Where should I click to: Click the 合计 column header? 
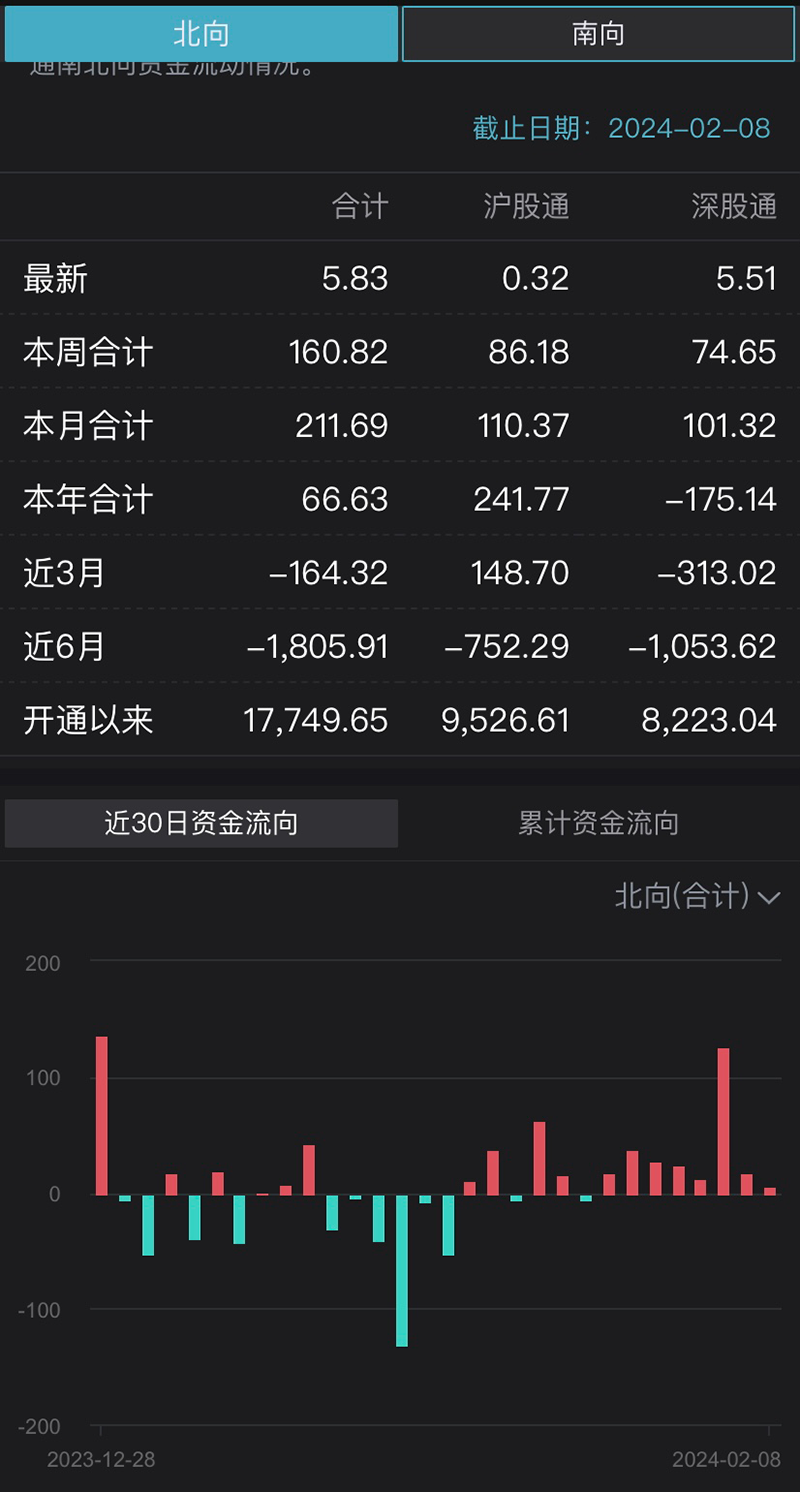pos(361,207)
